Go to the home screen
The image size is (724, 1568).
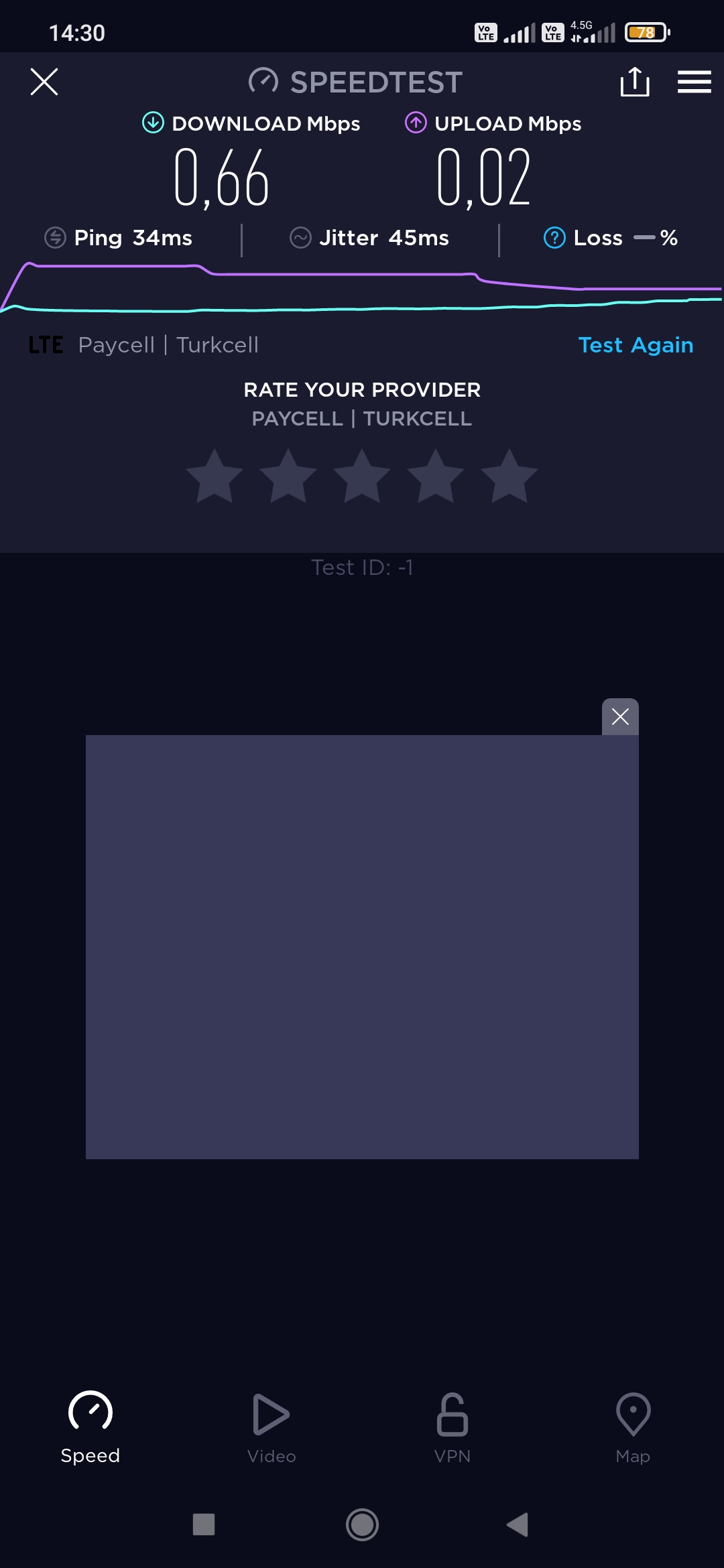pyautogui.click(x=362, y=1524)
